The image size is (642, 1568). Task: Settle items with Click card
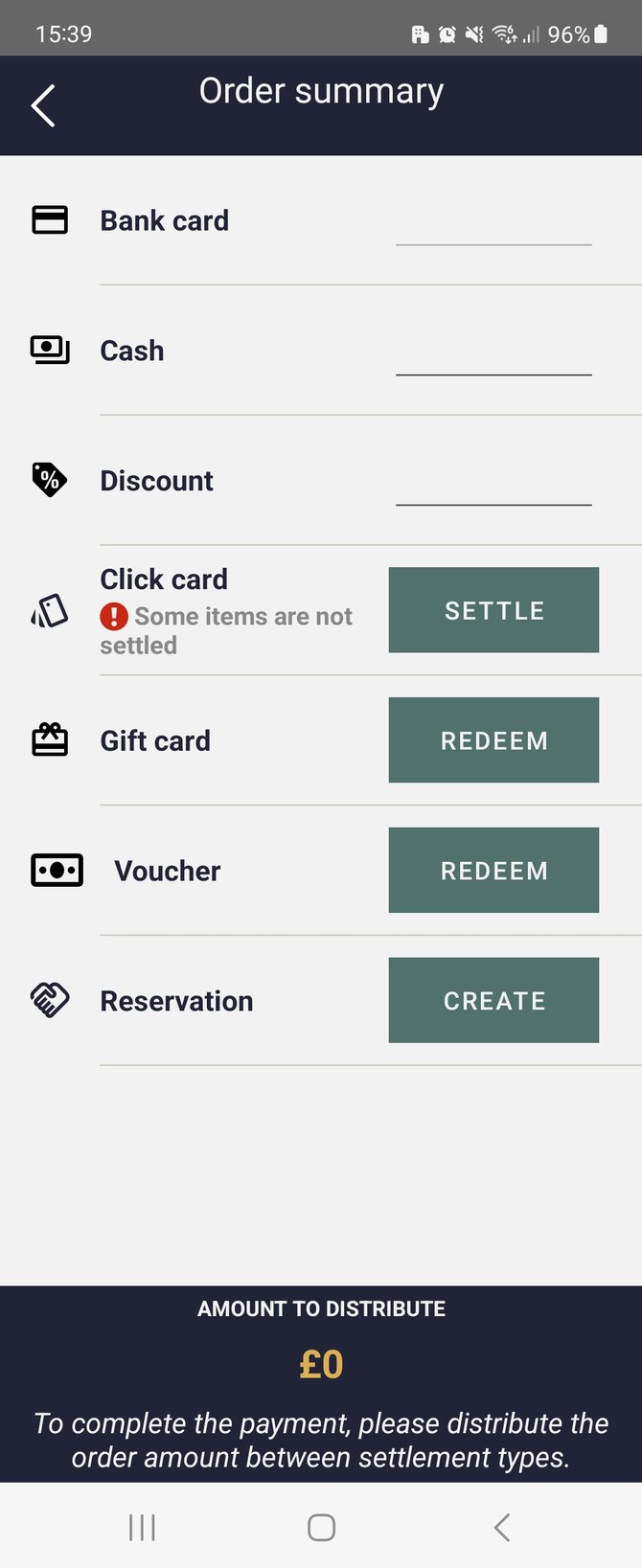coord(493,610)
